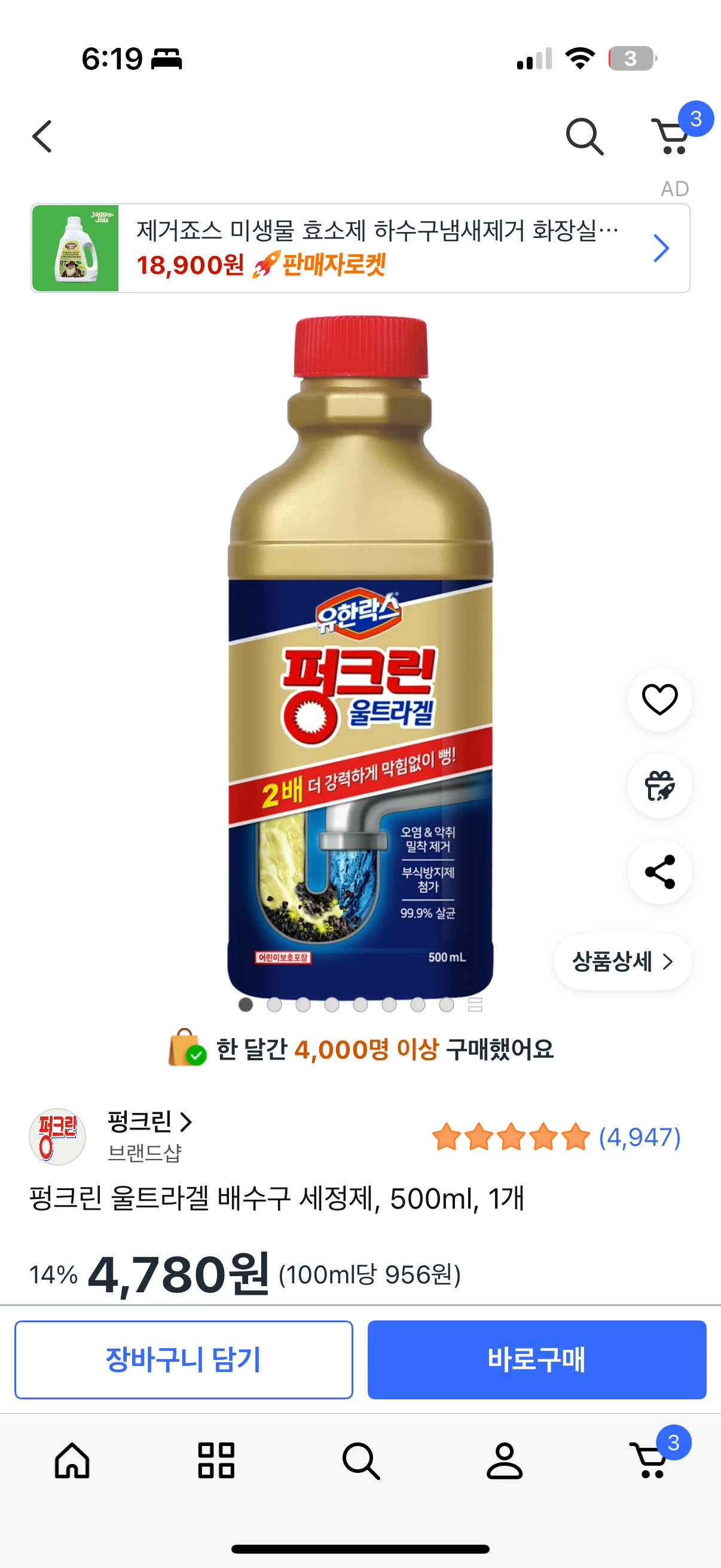Open the cart tab in bottom navigation

(x=650, y=1460)
